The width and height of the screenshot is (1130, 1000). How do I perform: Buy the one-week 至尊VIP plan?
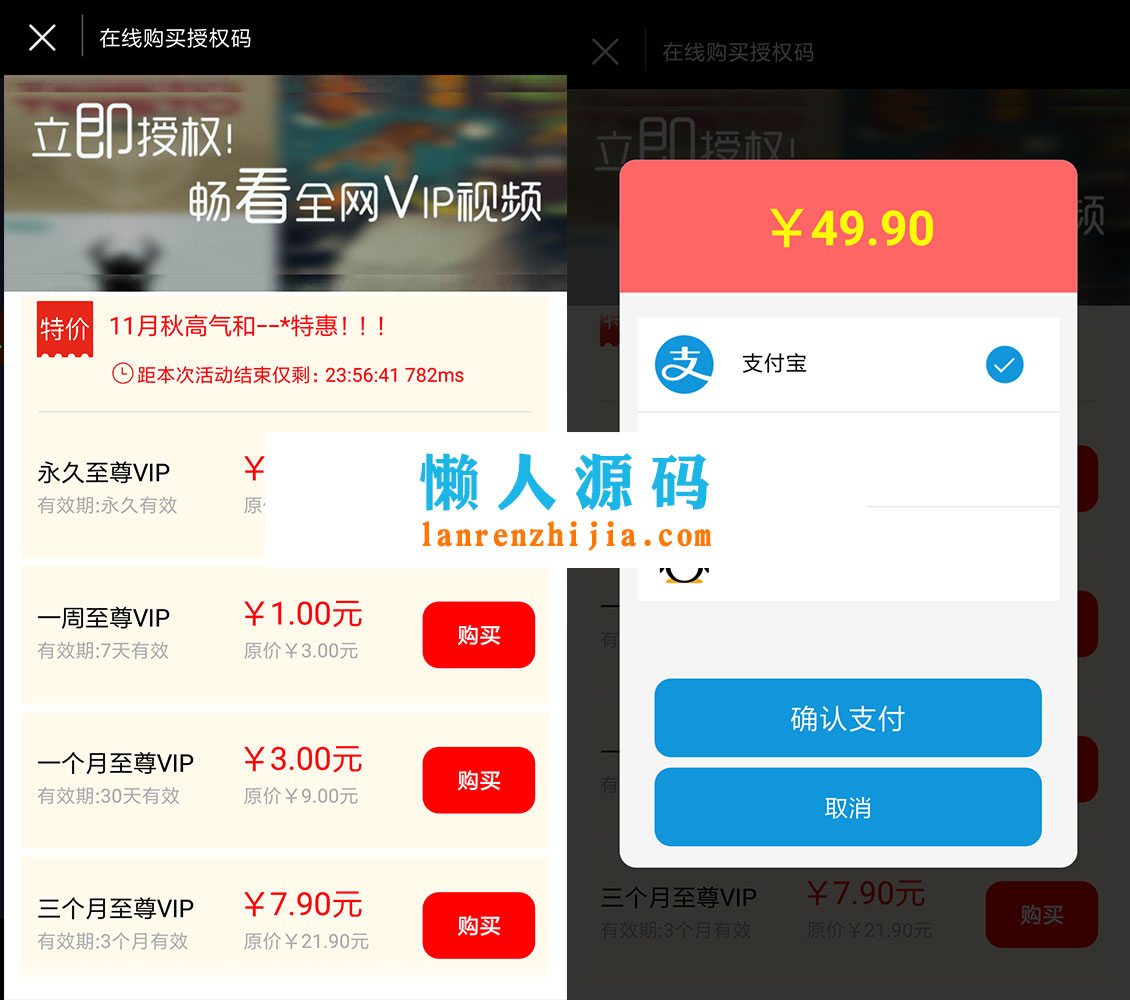pyautogui.click(x=478, y=635)
